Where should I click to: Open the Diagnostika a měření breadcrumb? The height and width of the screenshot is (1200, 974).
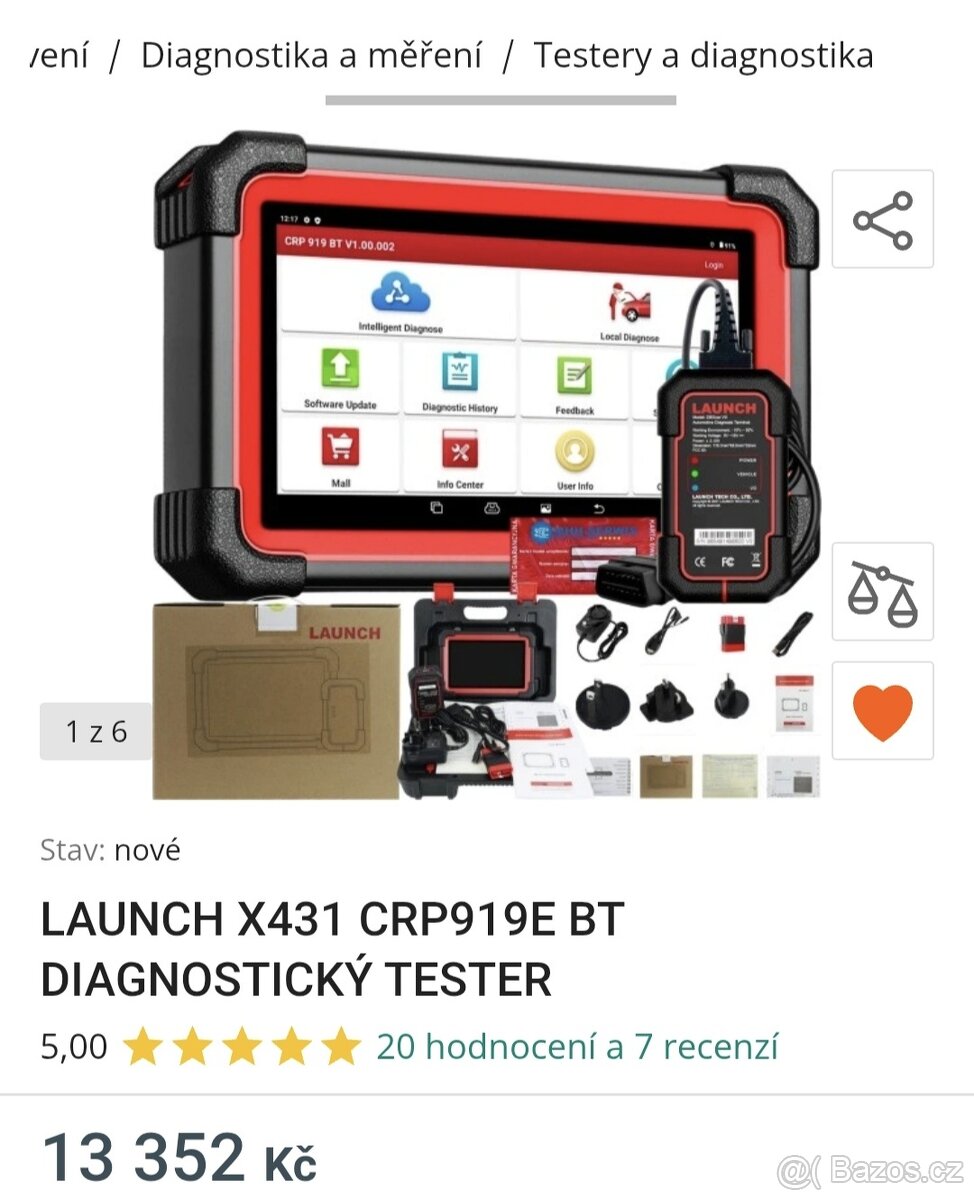pyautogui.click(x=311, y=56)
